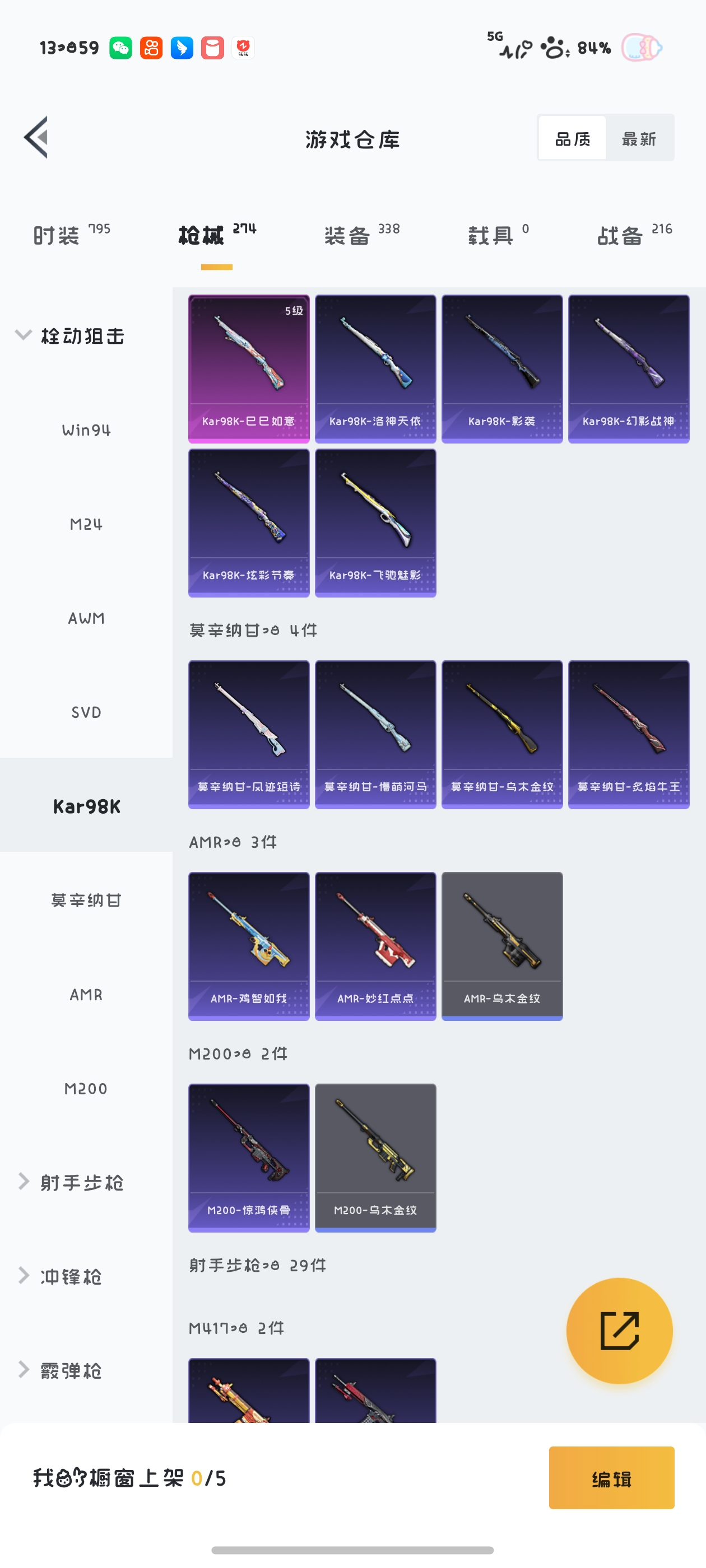Image resolution: width=706 pixels, height=1568 pixels.
Task: Select M24 in the side list
Action: point(86,524)
